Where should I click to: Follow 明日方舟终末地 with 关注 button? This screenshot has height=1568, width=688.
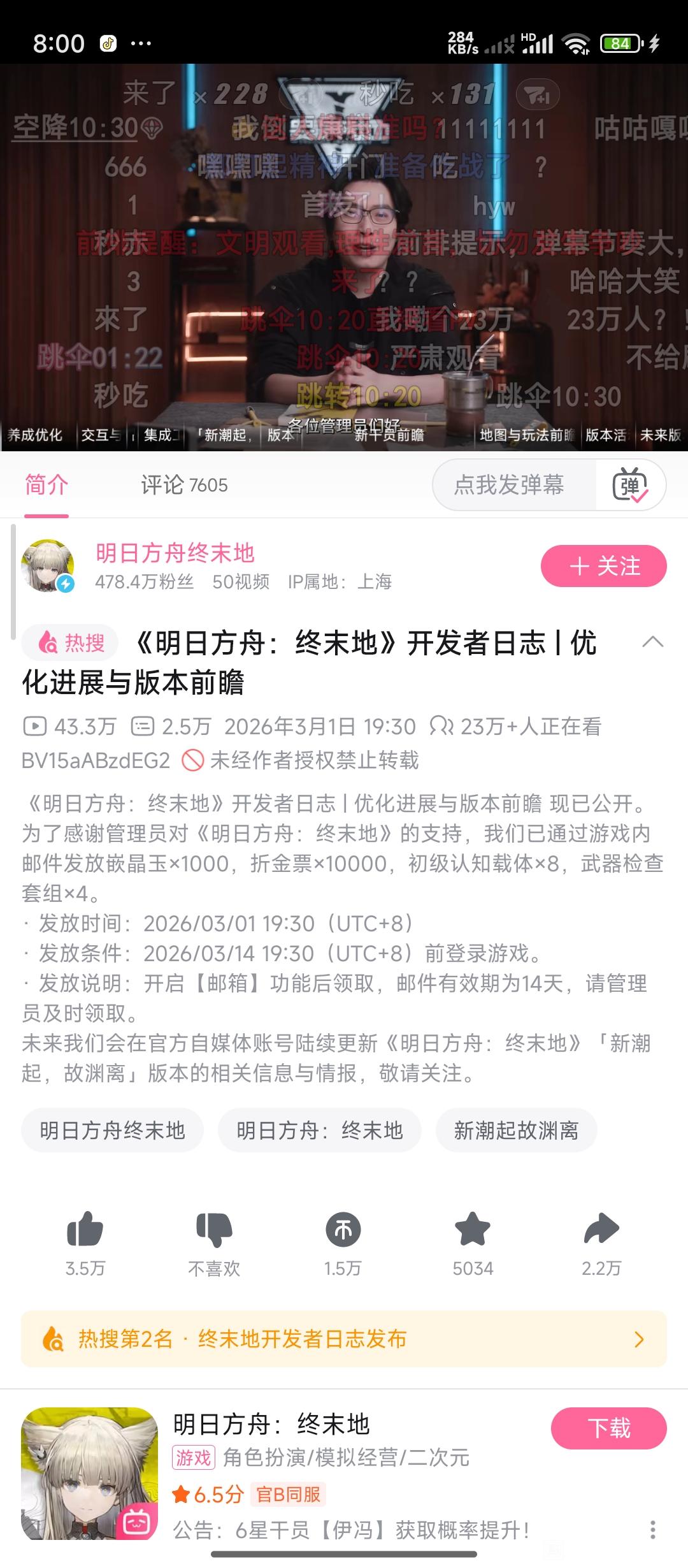click(603, 566)
